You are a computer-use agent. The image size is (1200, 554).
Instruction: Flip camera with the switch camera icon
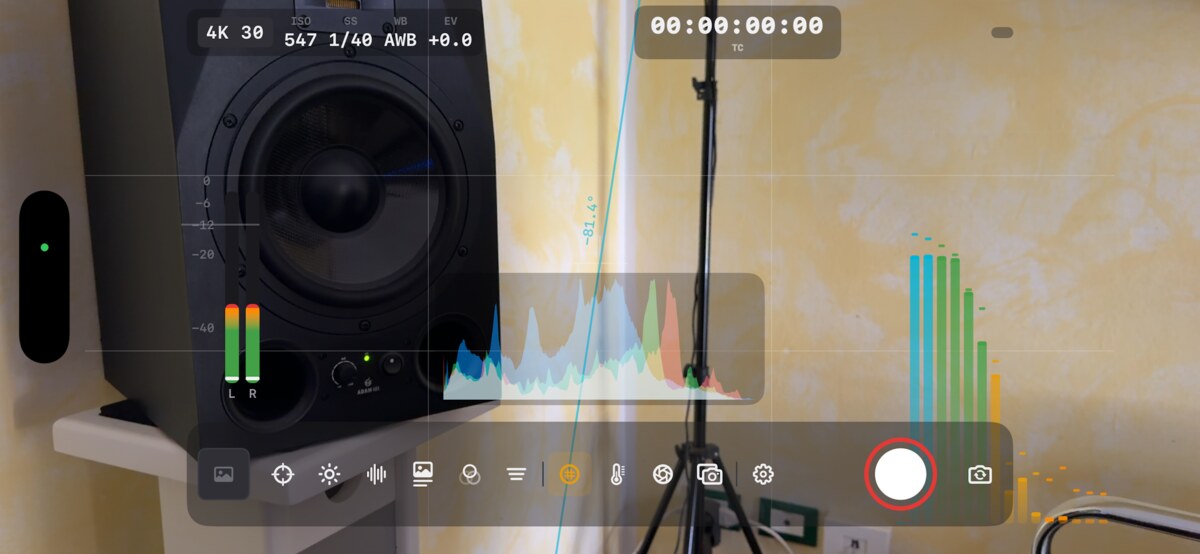979,475
